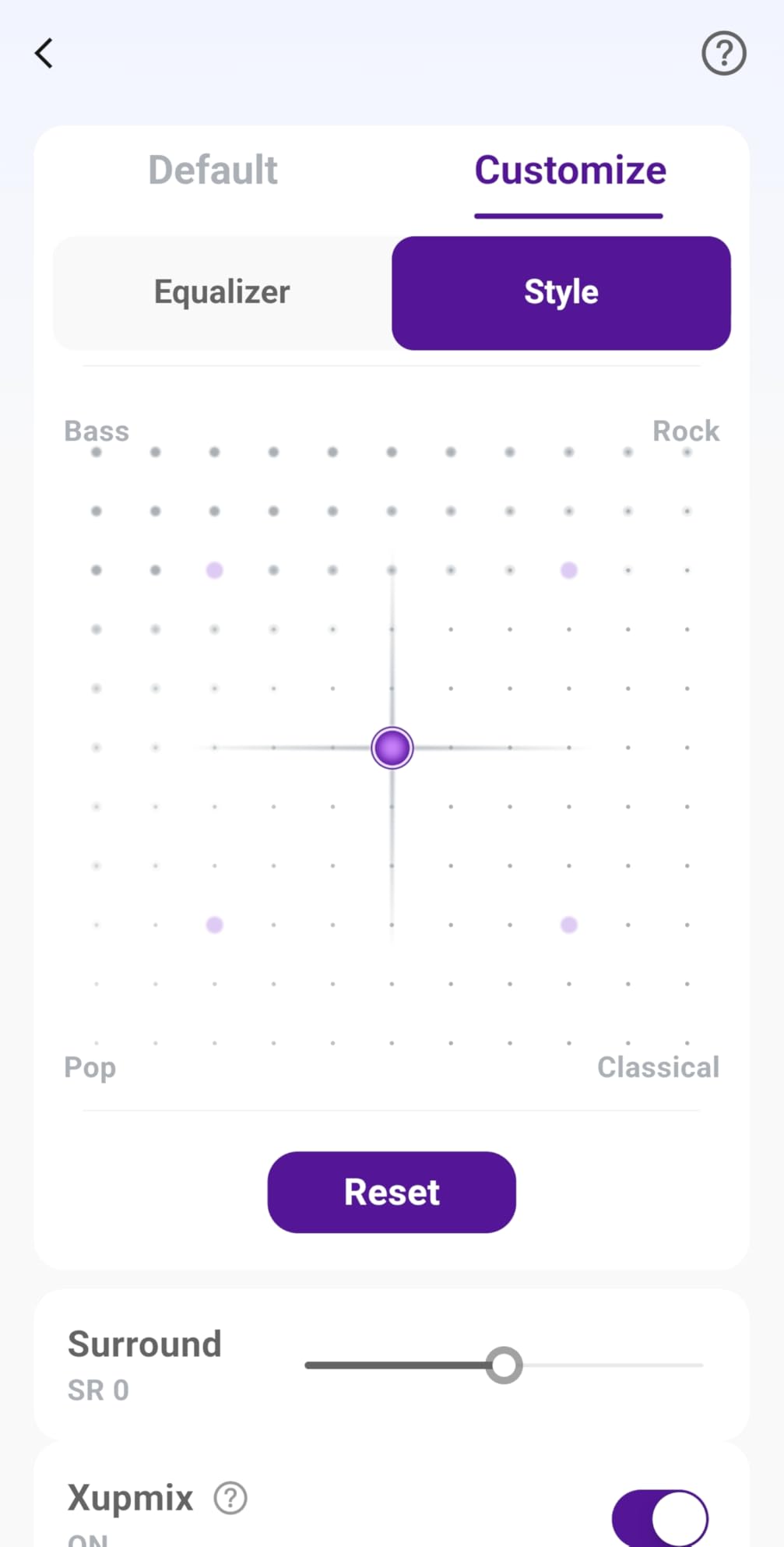Screen dimensions: 784x1547
Task: Tap the Surround slider handle
Action: coord(504,1365)
